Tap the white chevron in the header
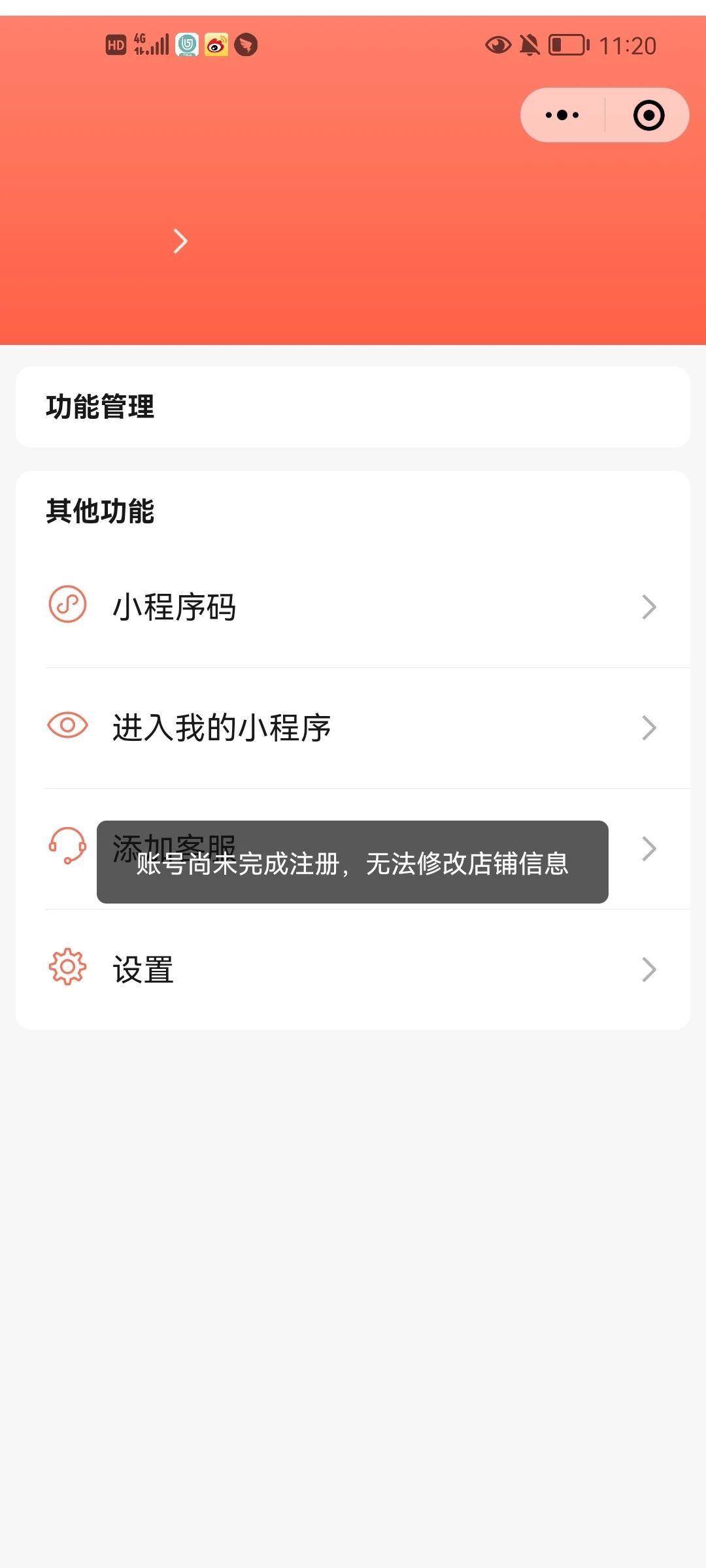The image size is (706, 1568). coord(180,241)
